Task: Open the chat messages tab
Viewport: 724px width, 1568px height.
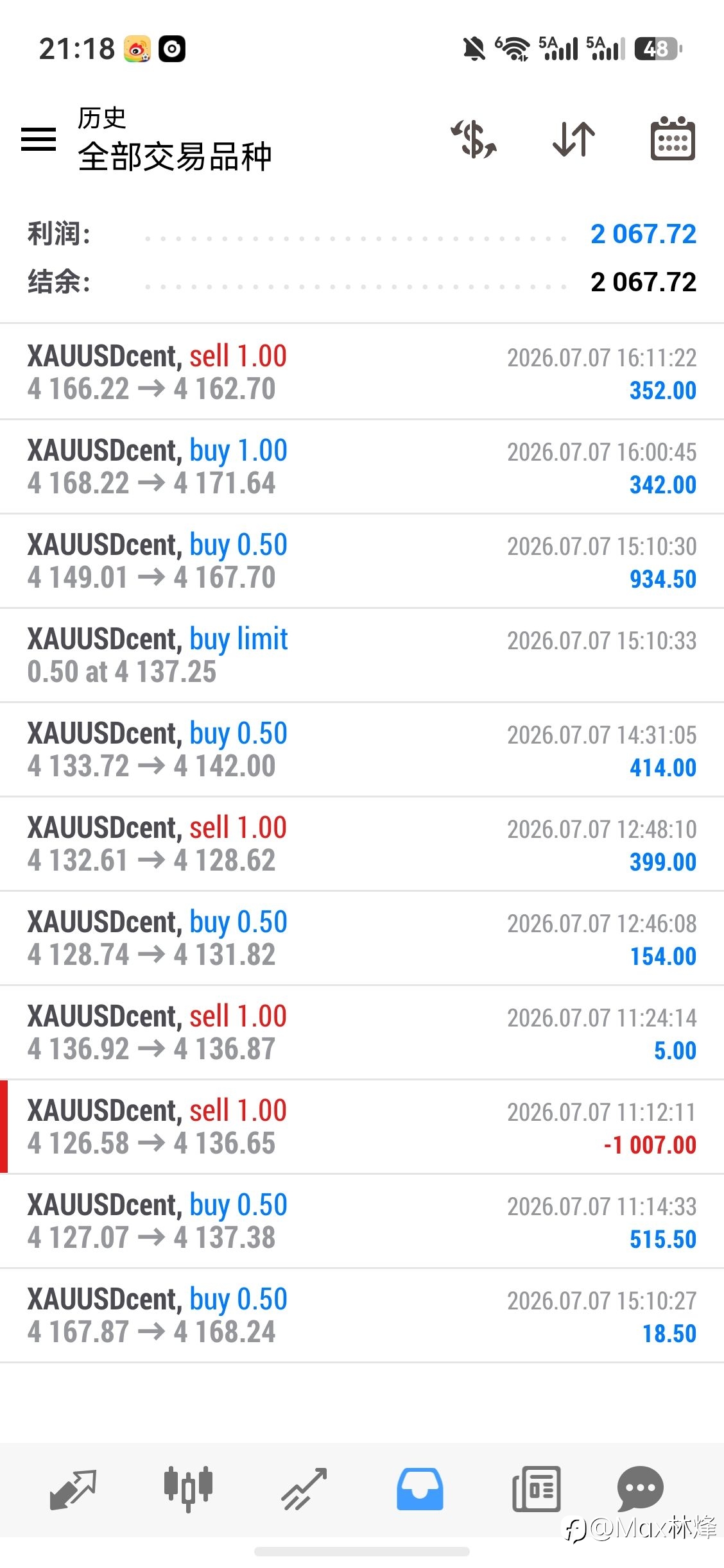Action: point(640,1488)
